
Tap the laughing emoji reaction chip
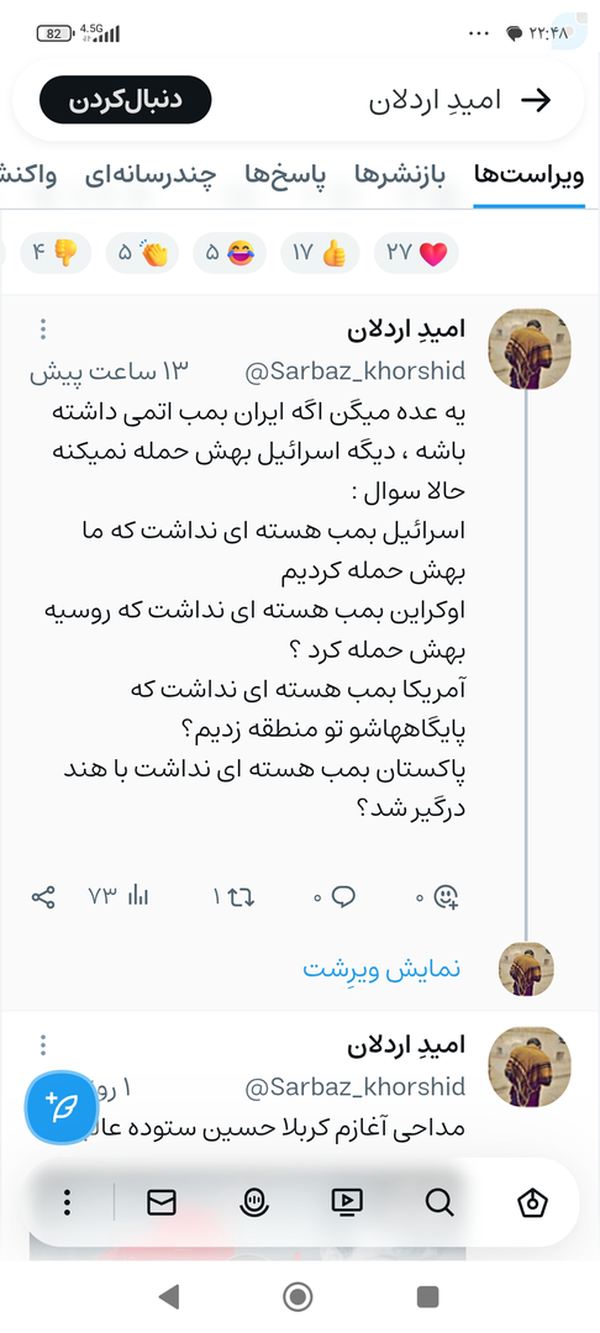[229, 254]
